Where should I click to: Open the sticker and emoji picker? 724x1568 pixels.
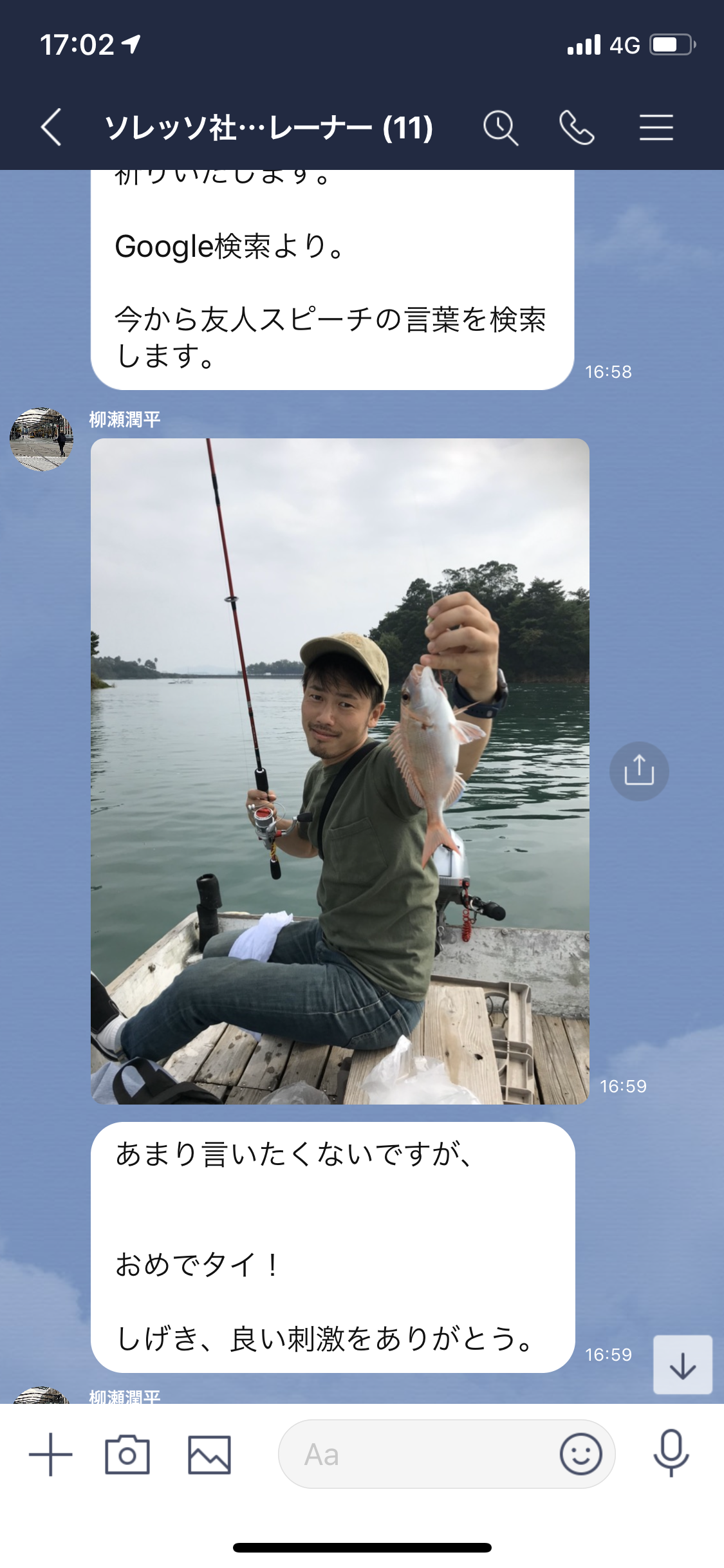[580, 1454]
